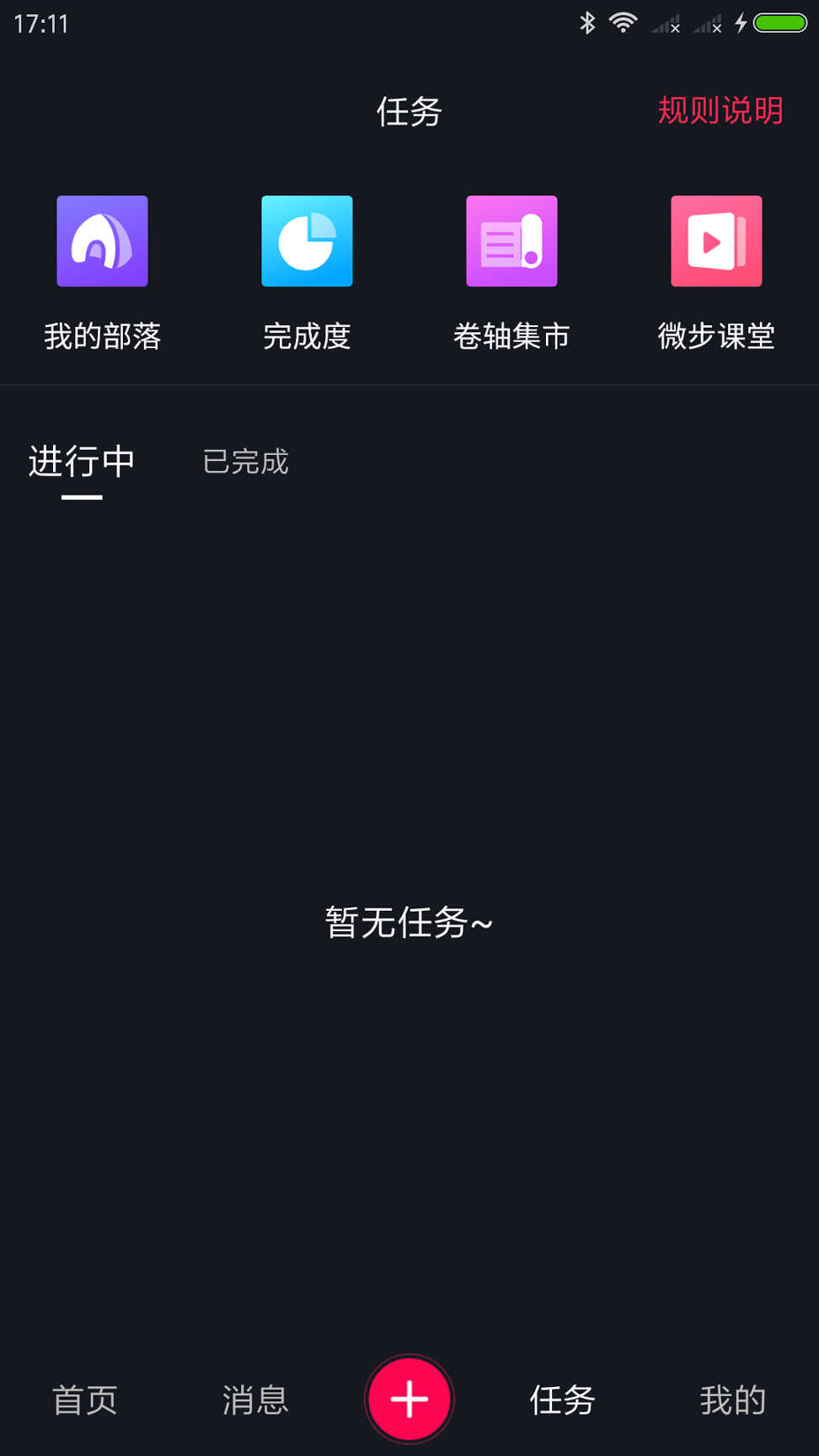Tap the Bluetooth icon in status bar
819x1456 pixels.
tap(587, 23)
